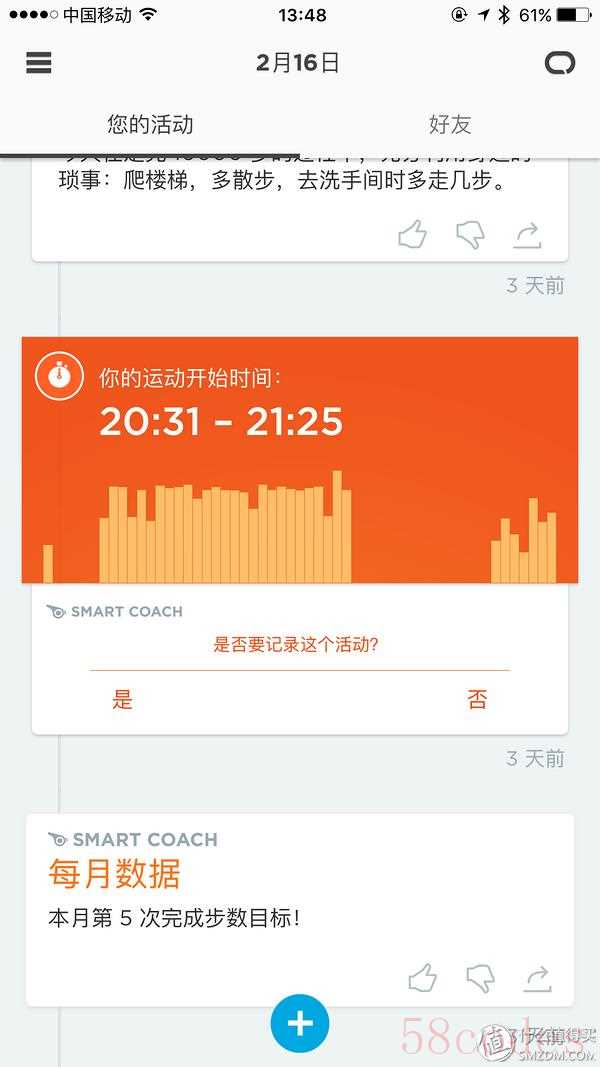
Task: Open the 20:31 - 21:25 activity card
Action: [x=300, y=459]
